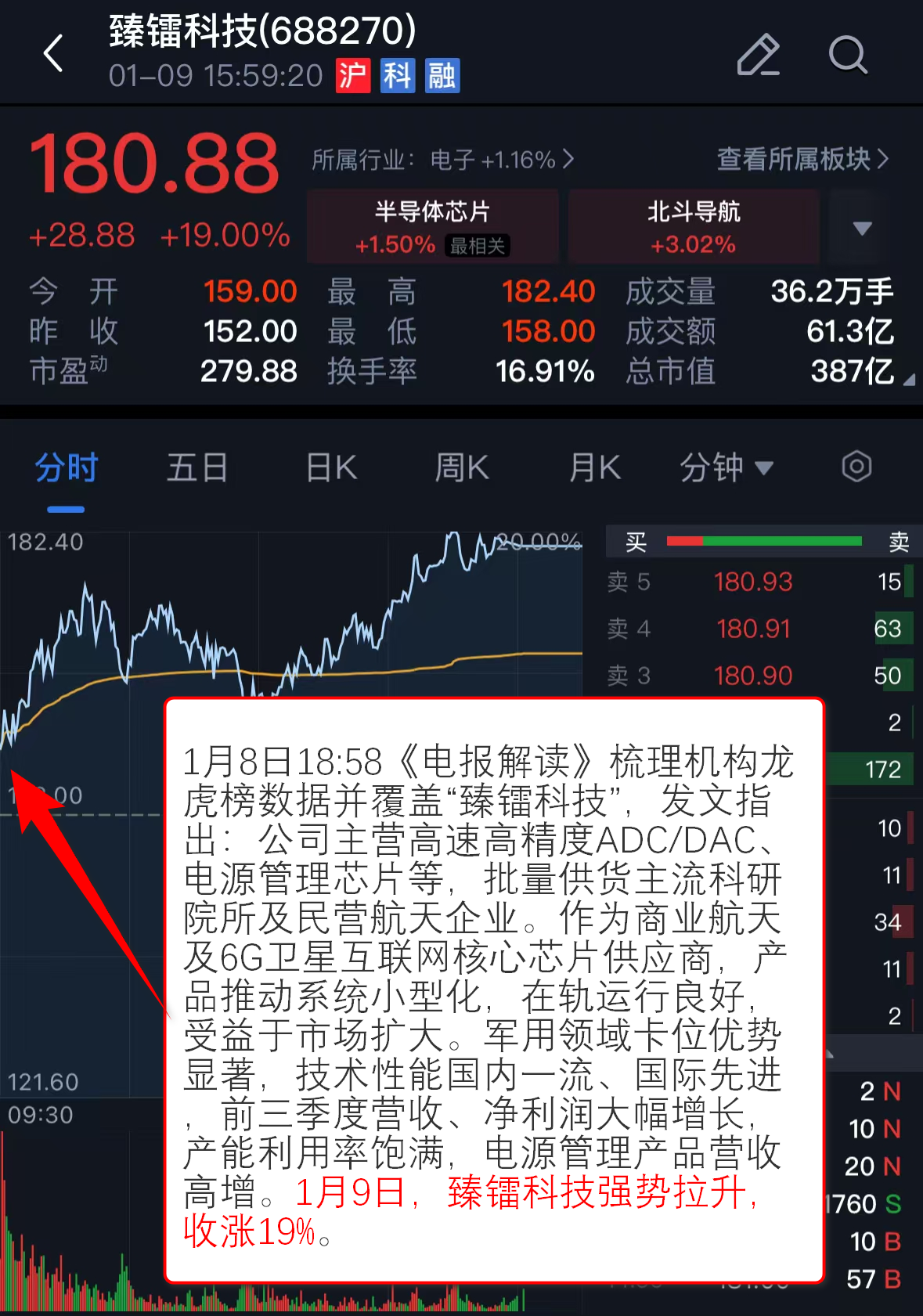Show the 日K daily candlestick chart
Screen dimensions: 923x1316
331,468
